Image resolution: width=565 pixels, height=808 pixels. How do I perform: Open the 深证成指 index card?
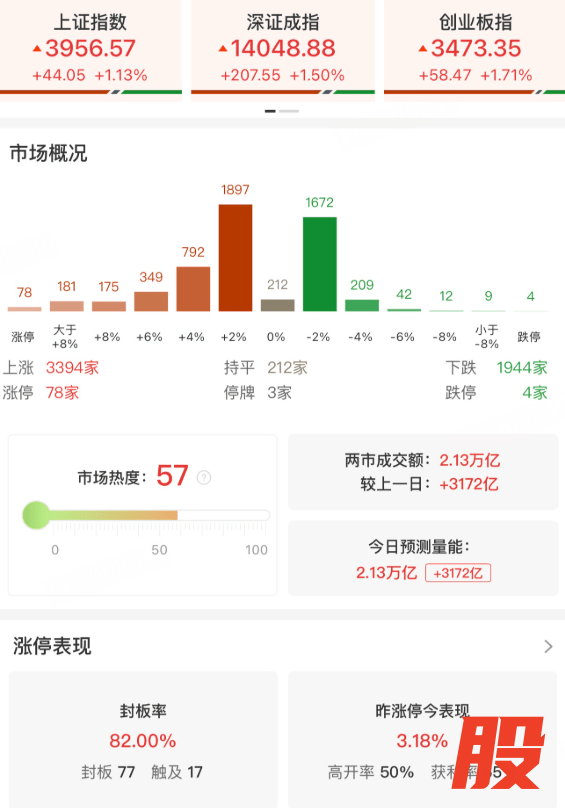[x=282, y=50]
